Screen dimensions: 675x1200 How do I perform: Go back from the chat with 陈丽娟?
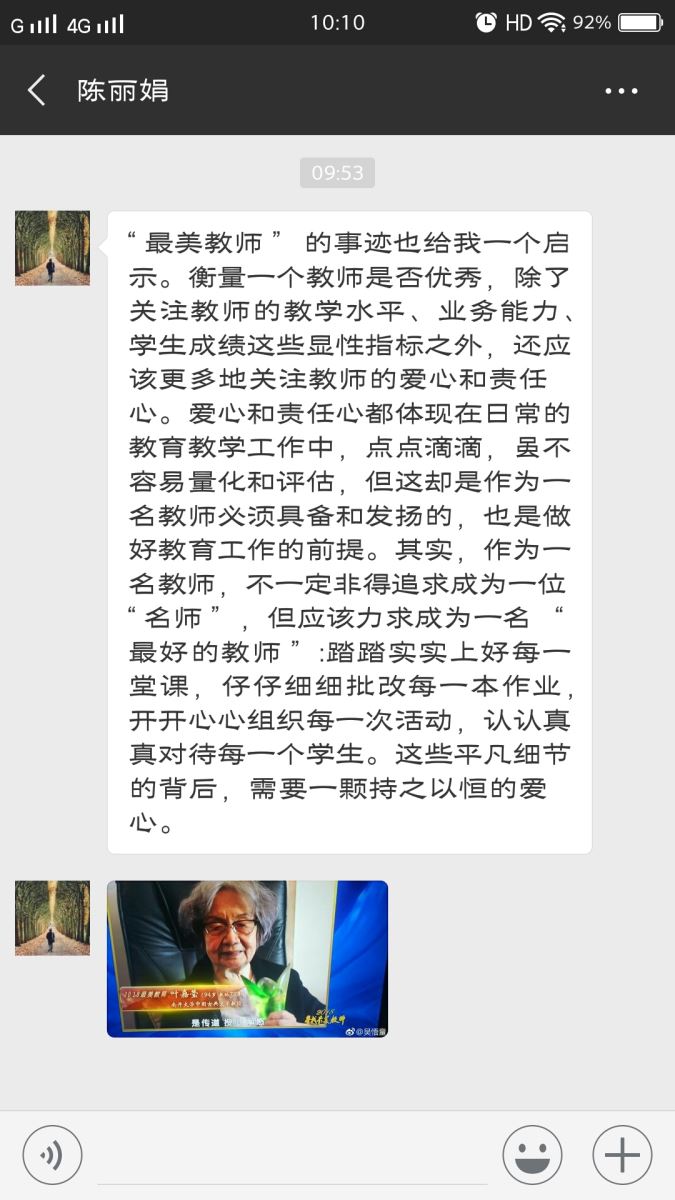(x=37, y=91)
